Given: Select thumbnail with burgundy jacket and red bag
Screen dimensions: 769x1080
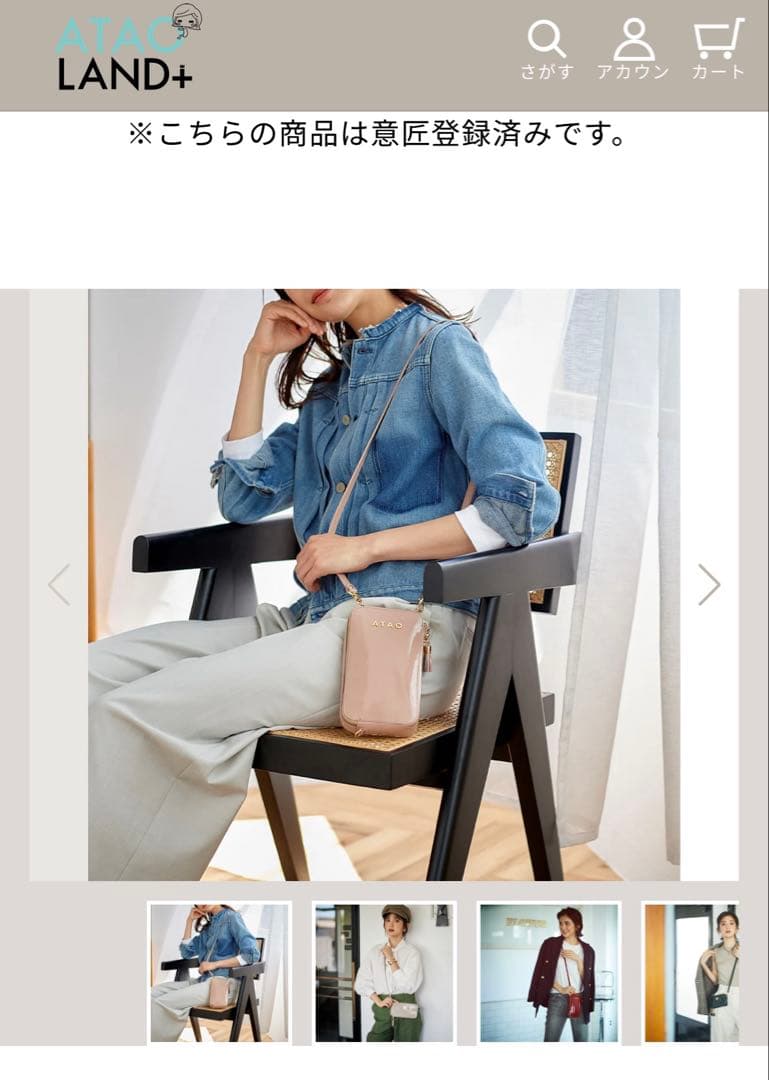Looking at the screenshot, I should coord(549,972).
